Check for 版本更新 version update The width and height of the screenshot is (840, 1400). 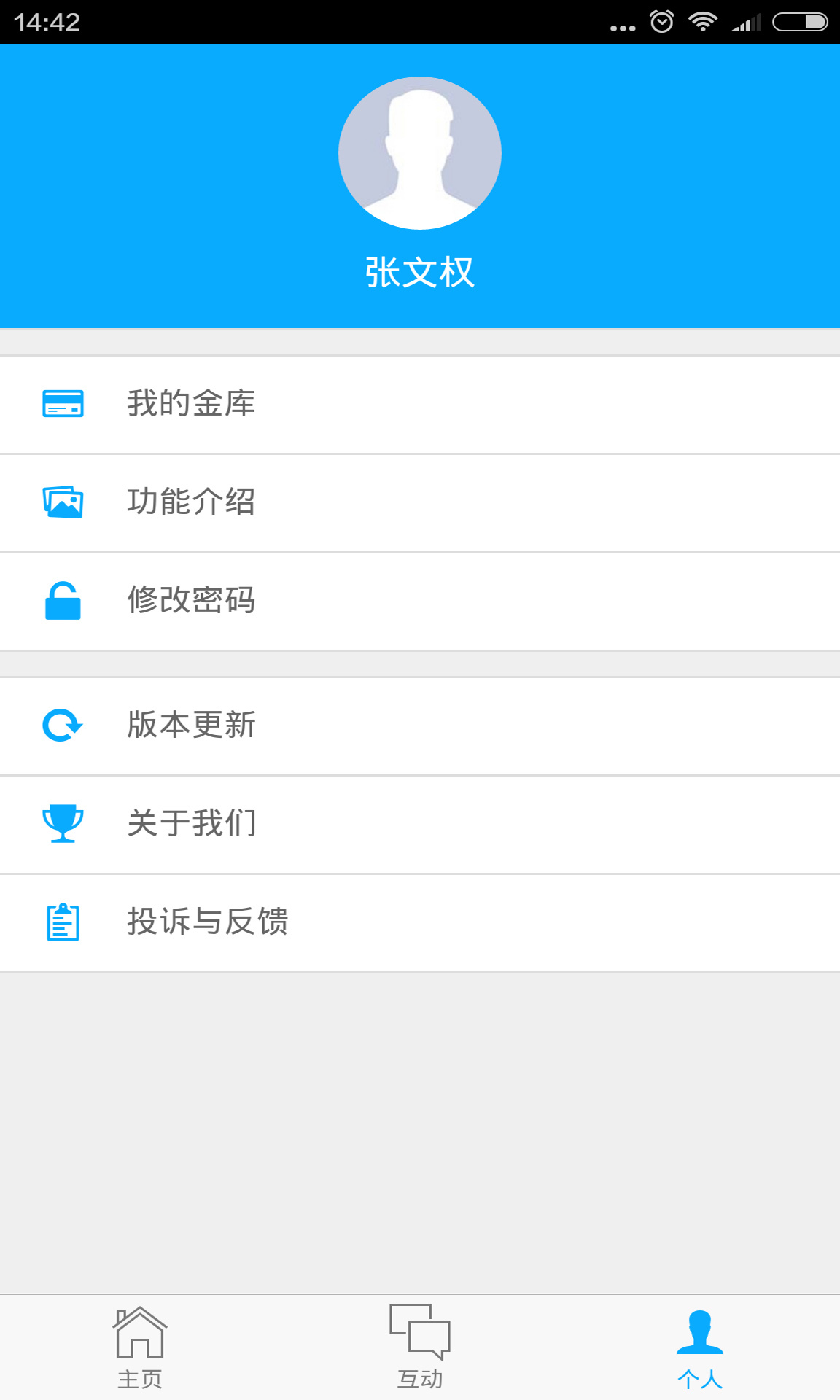click(x=420, y=726)
